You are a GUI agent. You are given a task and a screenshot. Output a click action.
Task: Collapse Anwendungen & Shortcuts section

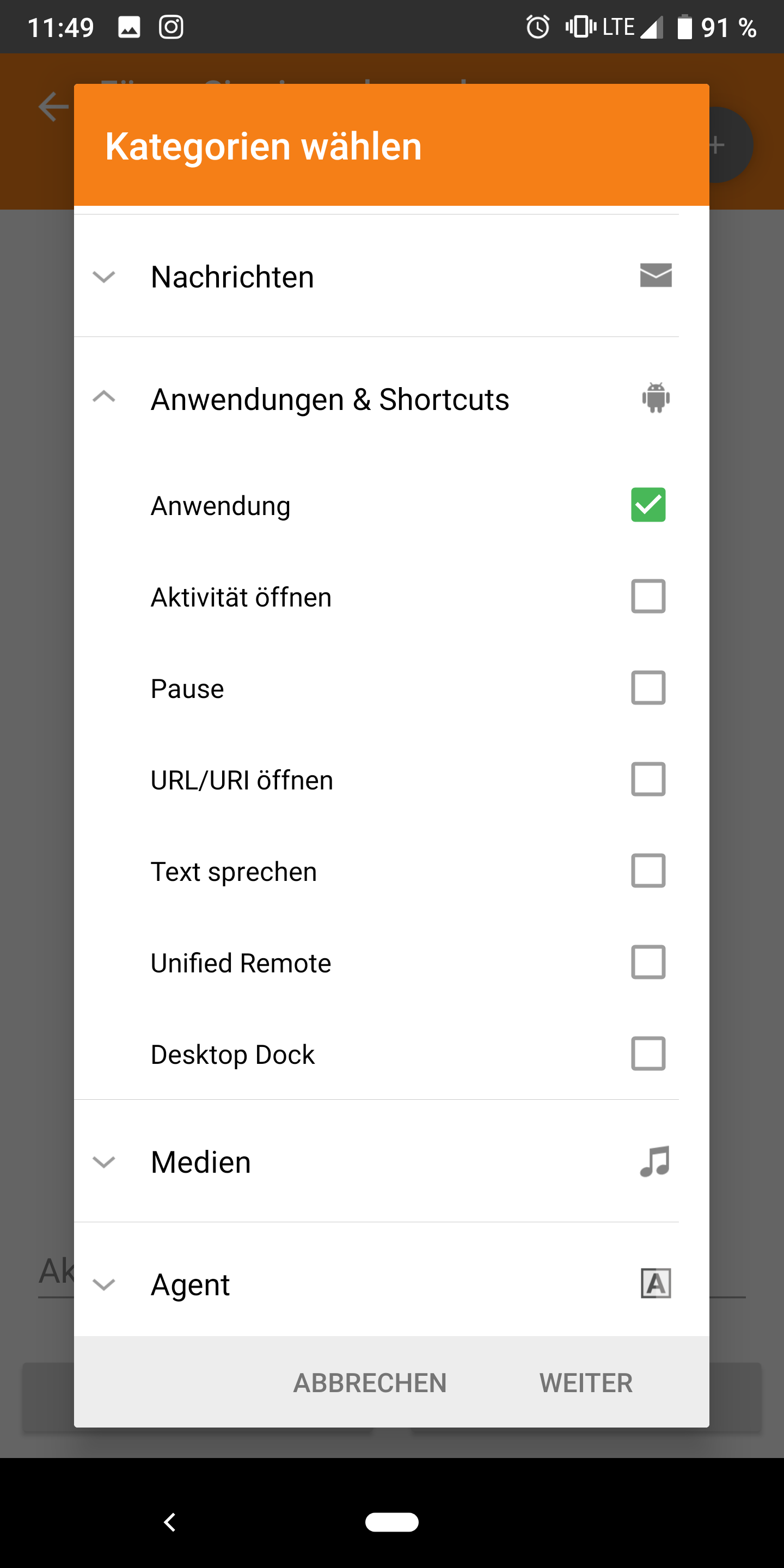coord(104,398)
